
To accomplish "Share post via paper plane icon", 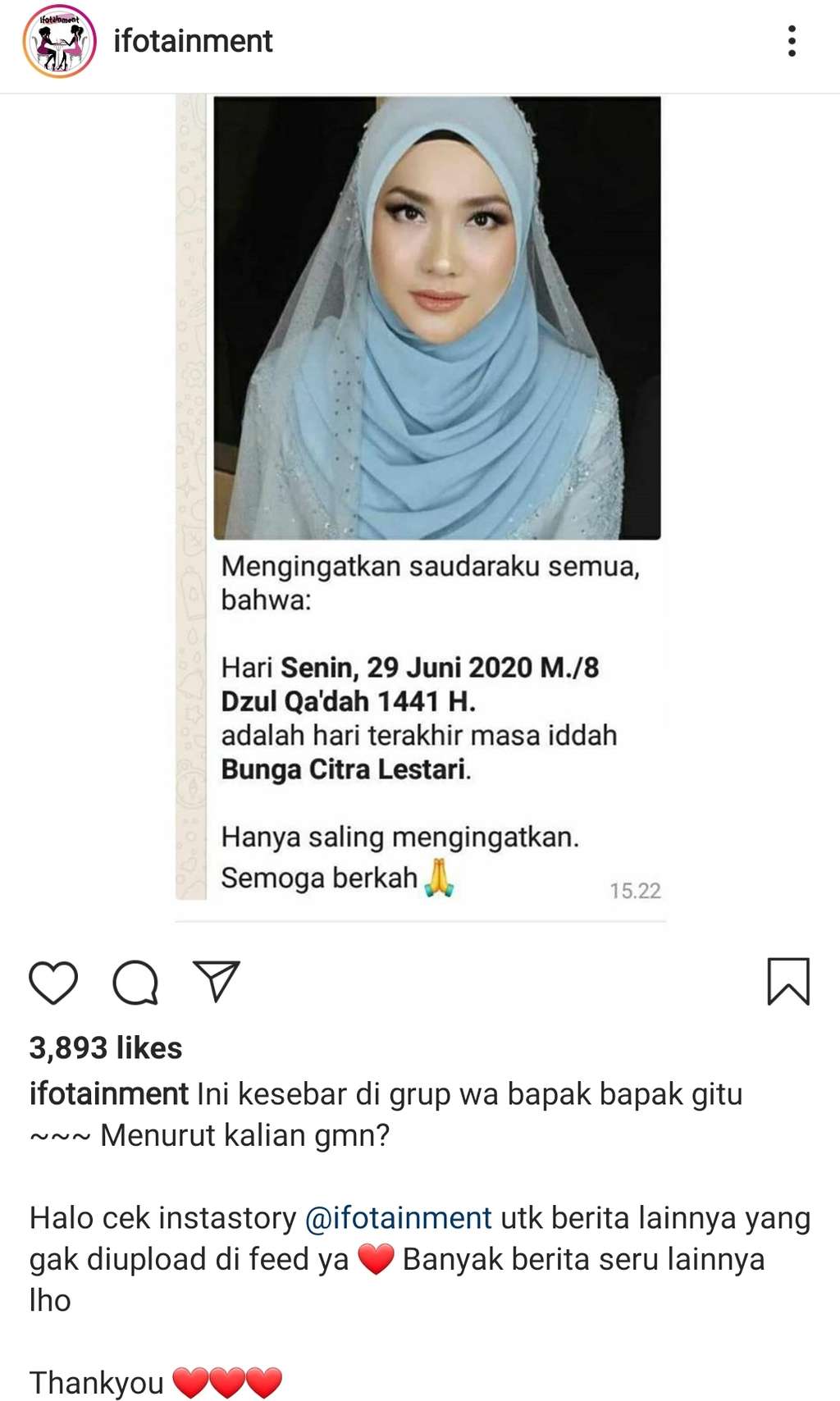I will (x=217, y=980).
